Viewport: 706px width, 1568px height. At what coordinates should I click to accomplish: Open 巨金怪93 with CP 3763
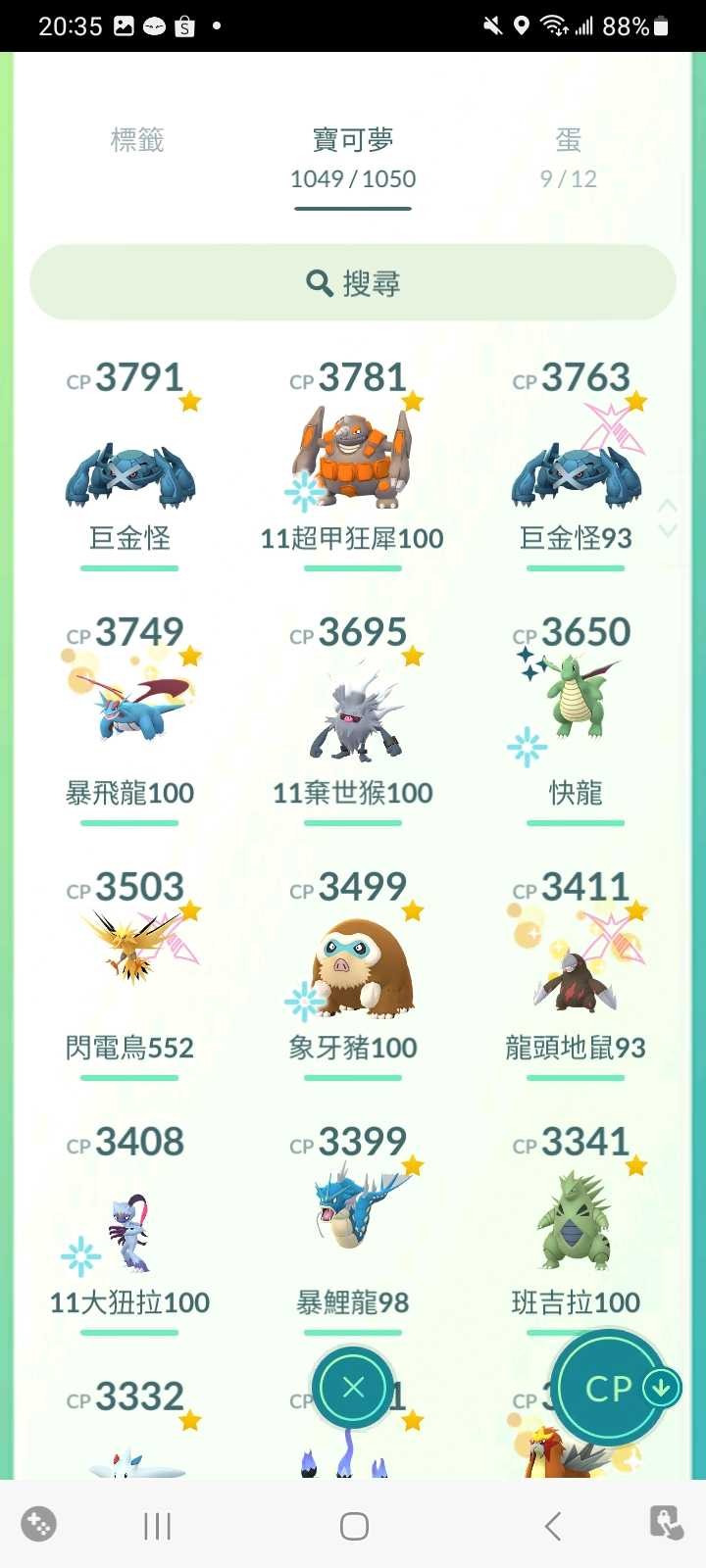coord(577,463)
